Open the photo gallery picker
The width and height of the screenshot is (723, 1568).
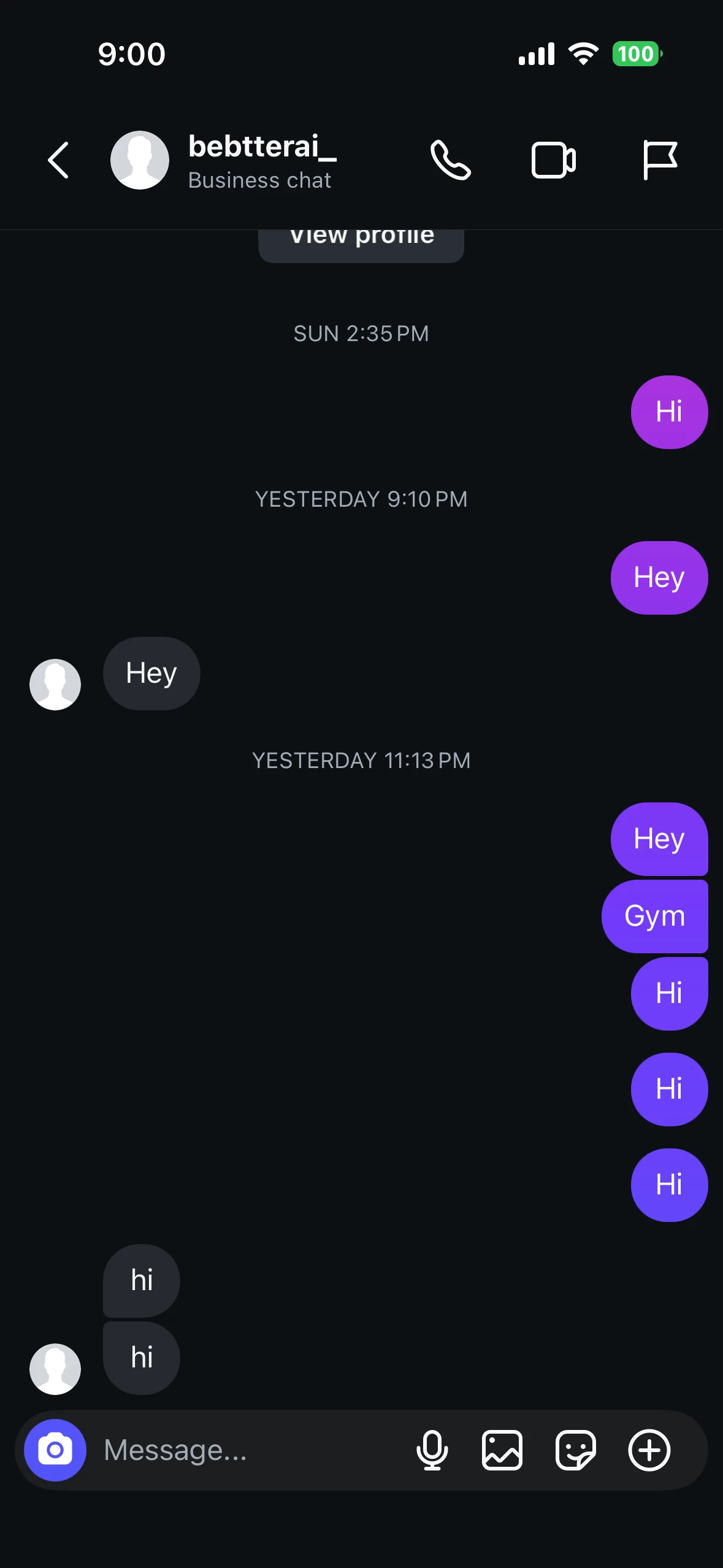(502, 1450)
